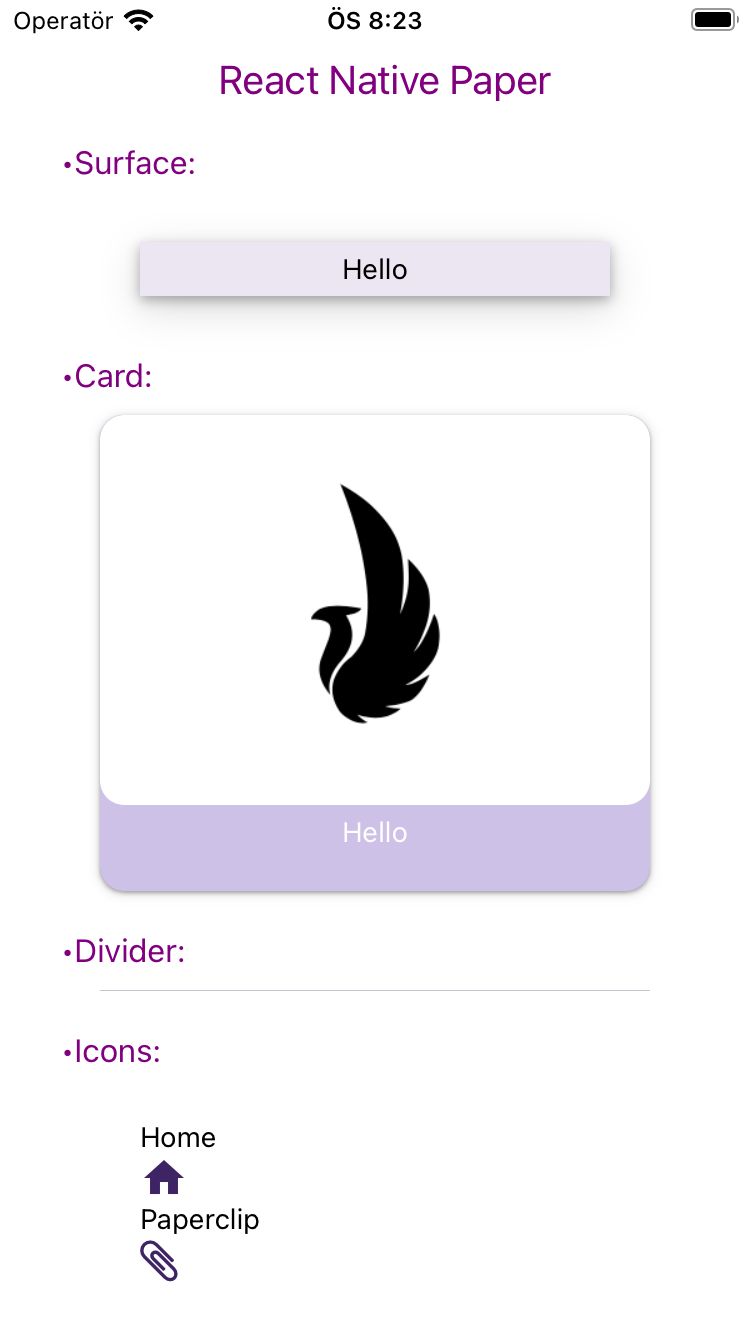Image resolution: width=750 pixels, height=1334 pixels.
Task: Click the React Native Paper title
Action: (x=384, y=80)
